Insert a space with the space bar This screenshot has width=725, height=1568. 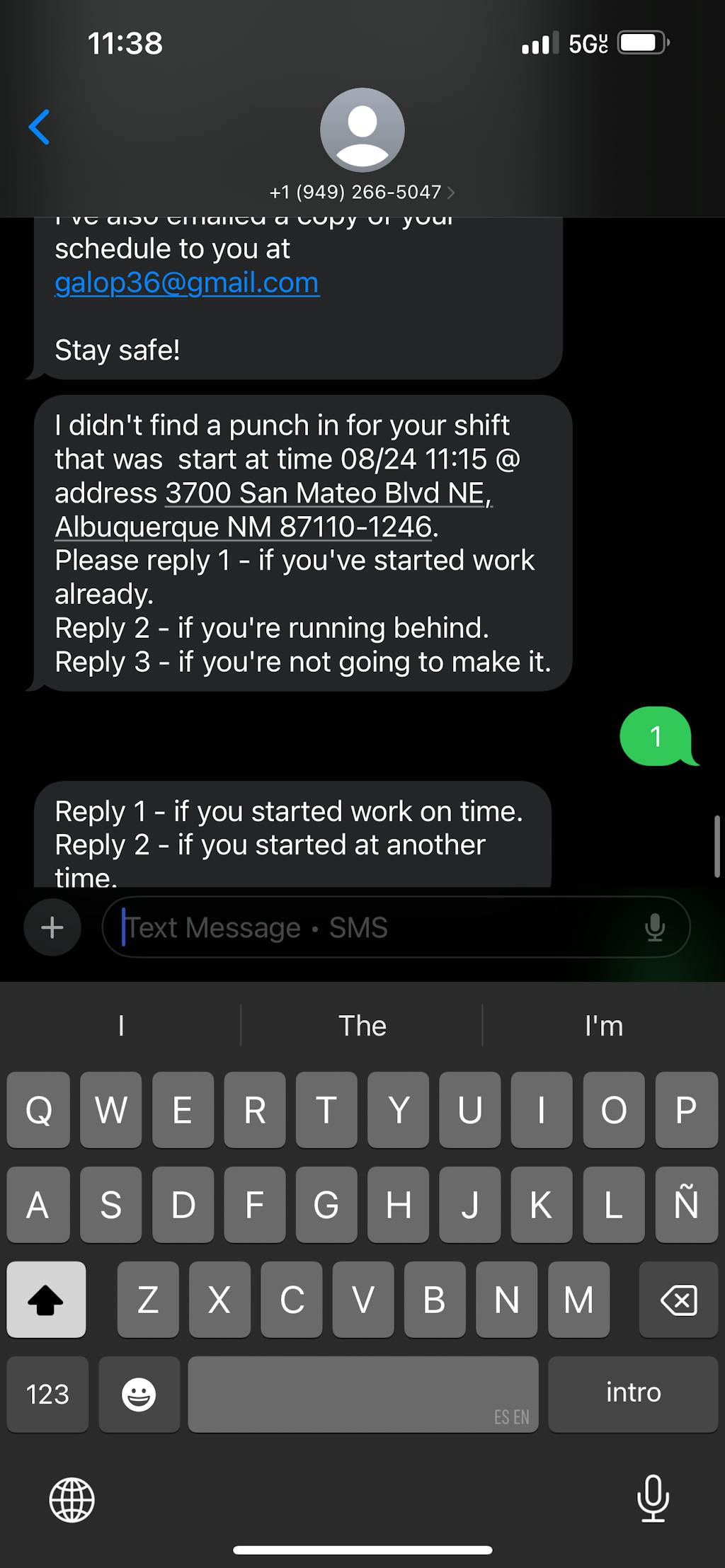(362, 1394)
